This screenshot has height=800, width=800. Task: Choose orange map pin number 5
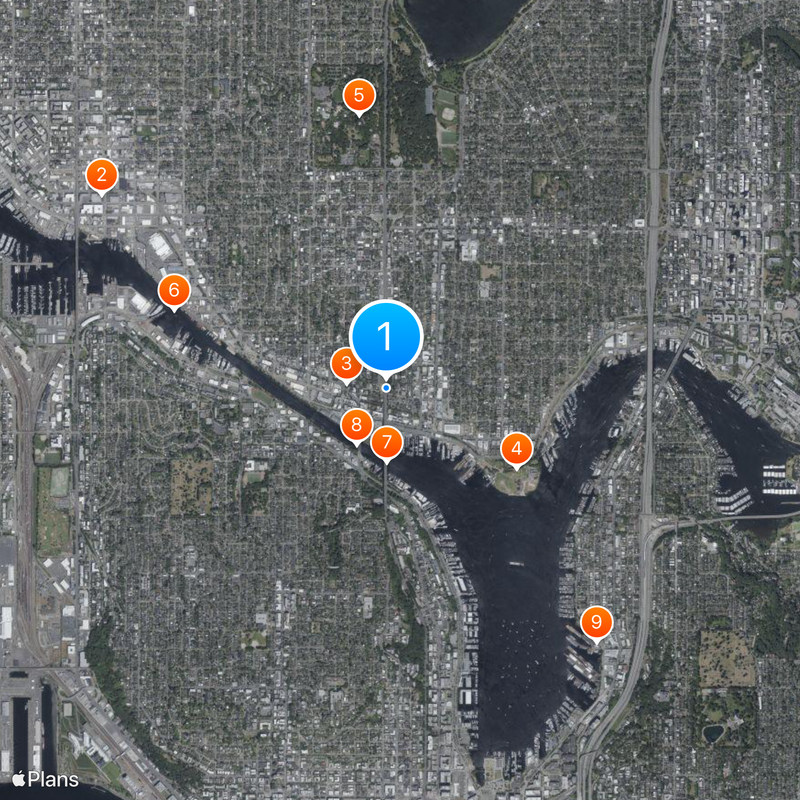click(359, 96)
